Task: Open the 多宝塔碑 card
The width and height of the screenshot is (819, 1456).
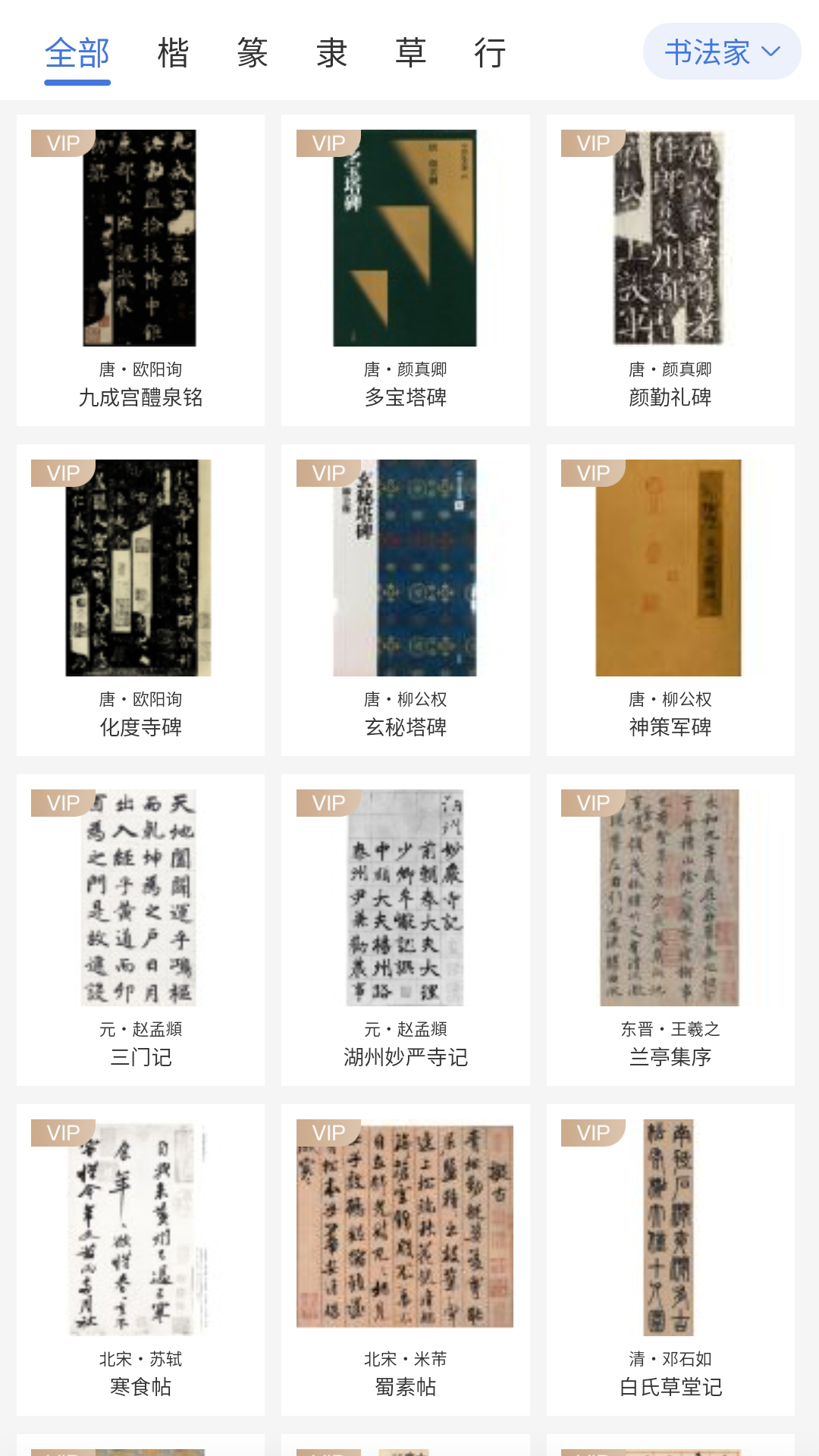Action: [405, 269]
